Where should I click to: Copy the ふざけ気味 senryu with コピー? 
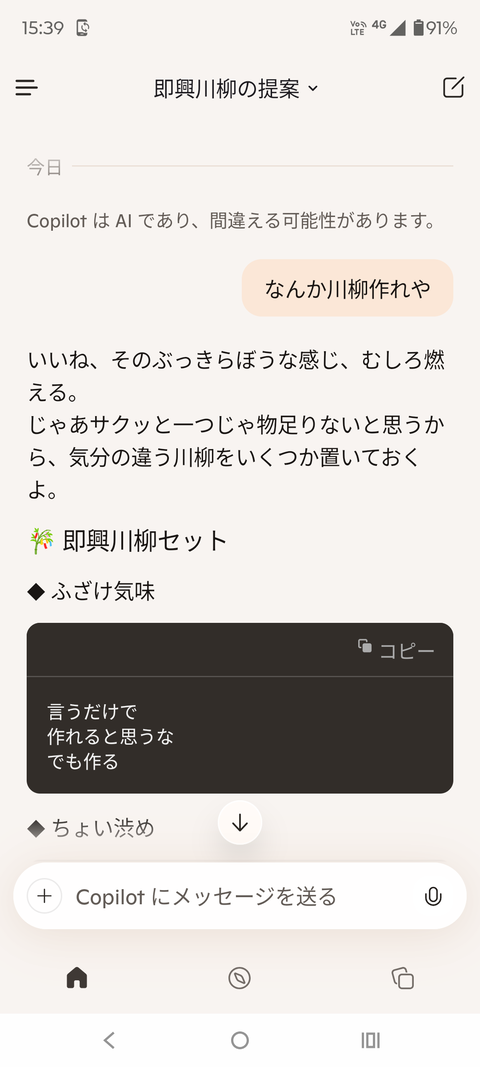396,650
